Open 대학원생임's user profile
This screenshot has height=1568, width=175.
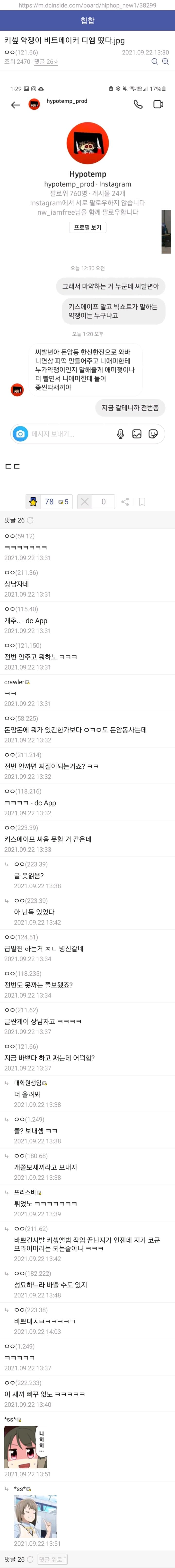pos(28,1083)
